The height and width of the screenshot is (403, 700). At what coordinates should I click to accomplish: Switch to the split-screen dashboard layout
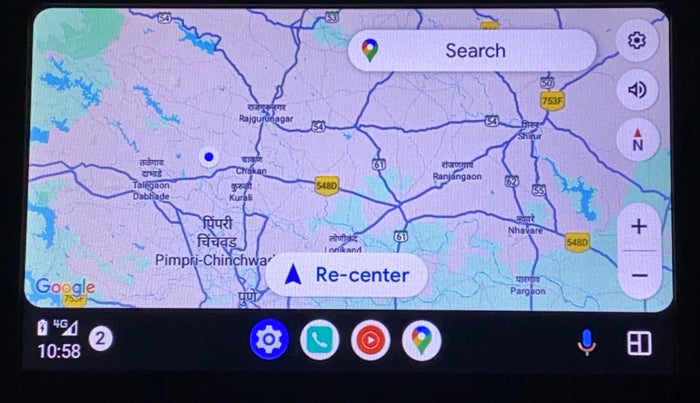(639, 343)
